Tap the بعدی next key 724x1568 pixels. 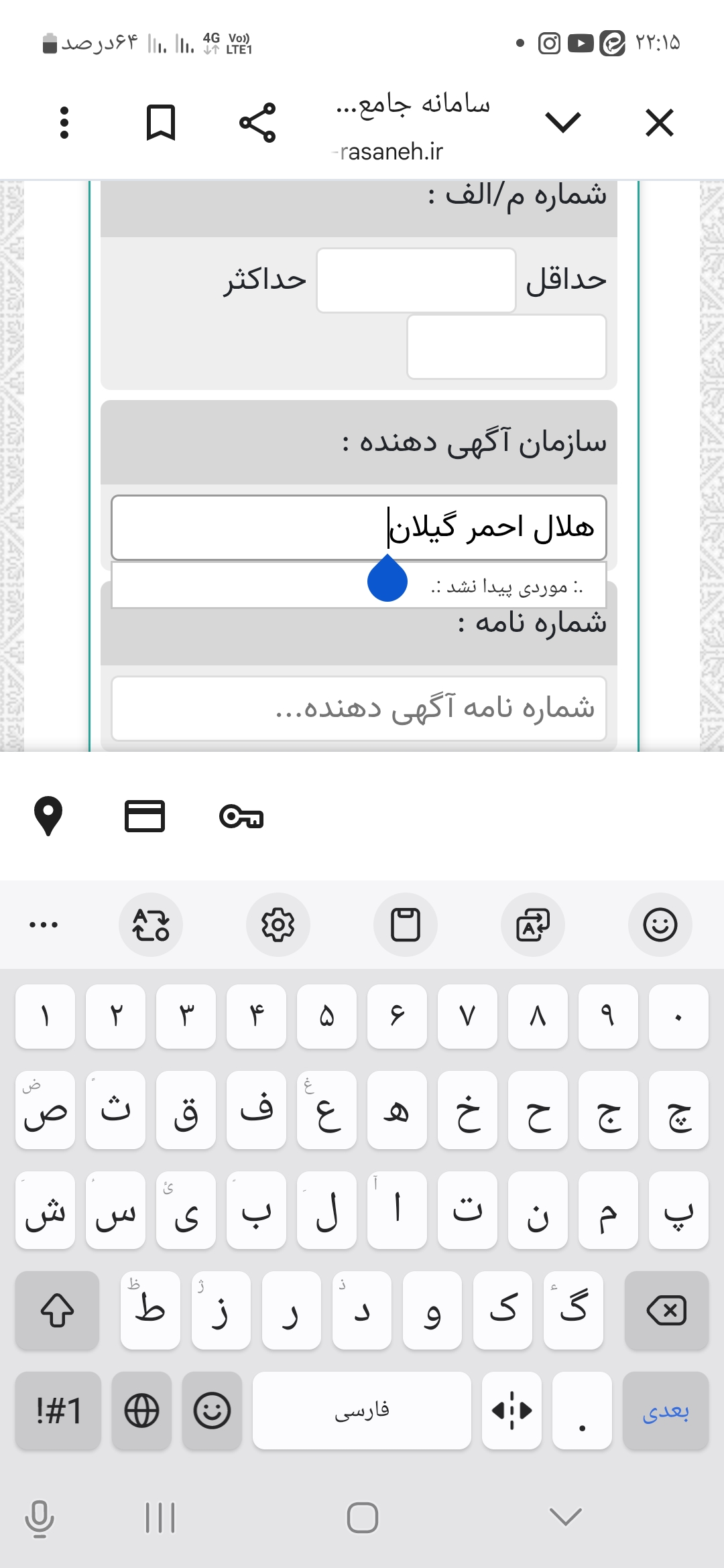[x=666, y=1411]
